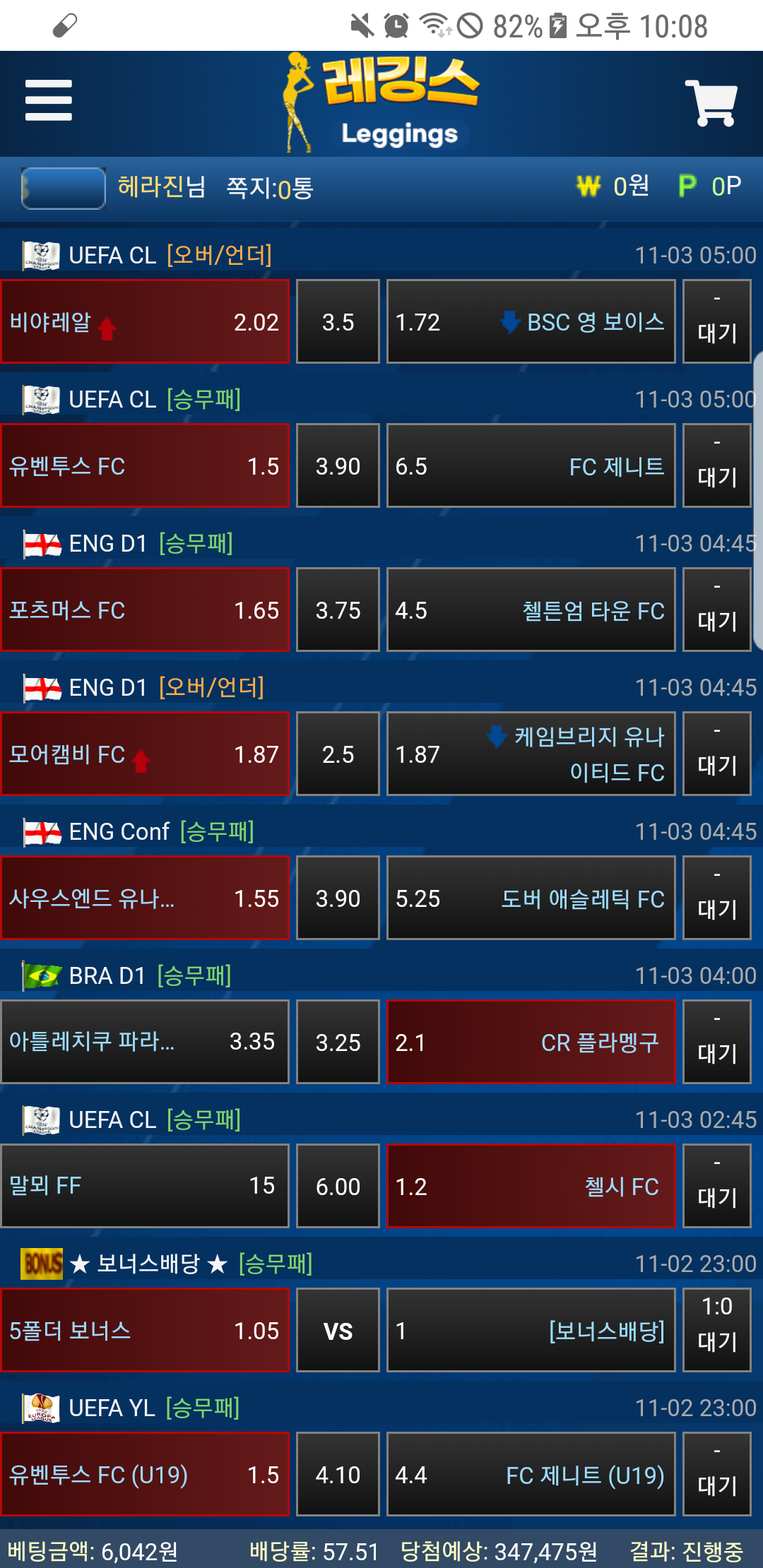This screenshot has height=1568, width=763.
Task: Select 비야레알 at odds 2.02
Action: pyautogui.click(x=145, y=322)
